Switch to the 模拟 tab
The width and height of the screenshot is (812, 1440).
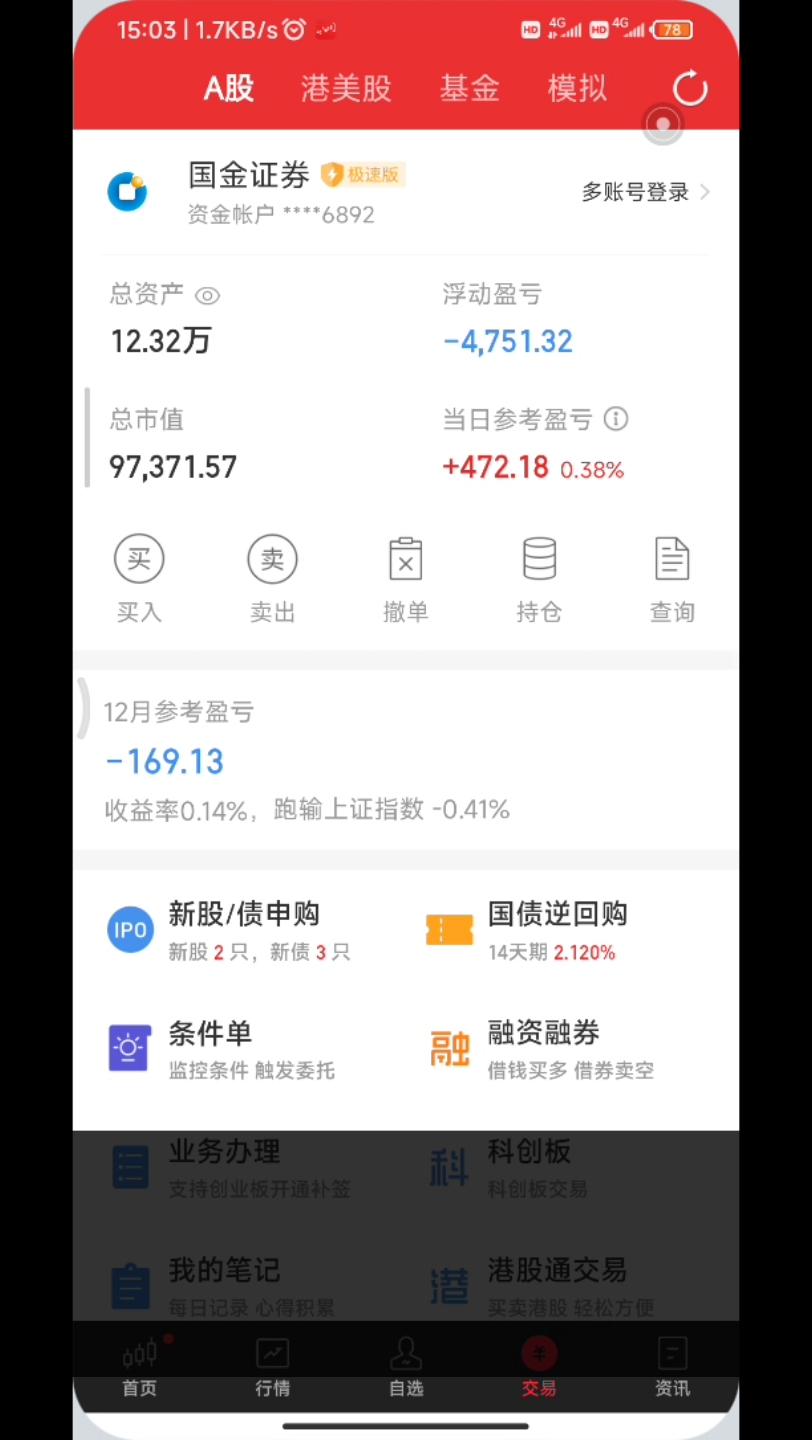point(577,88)
